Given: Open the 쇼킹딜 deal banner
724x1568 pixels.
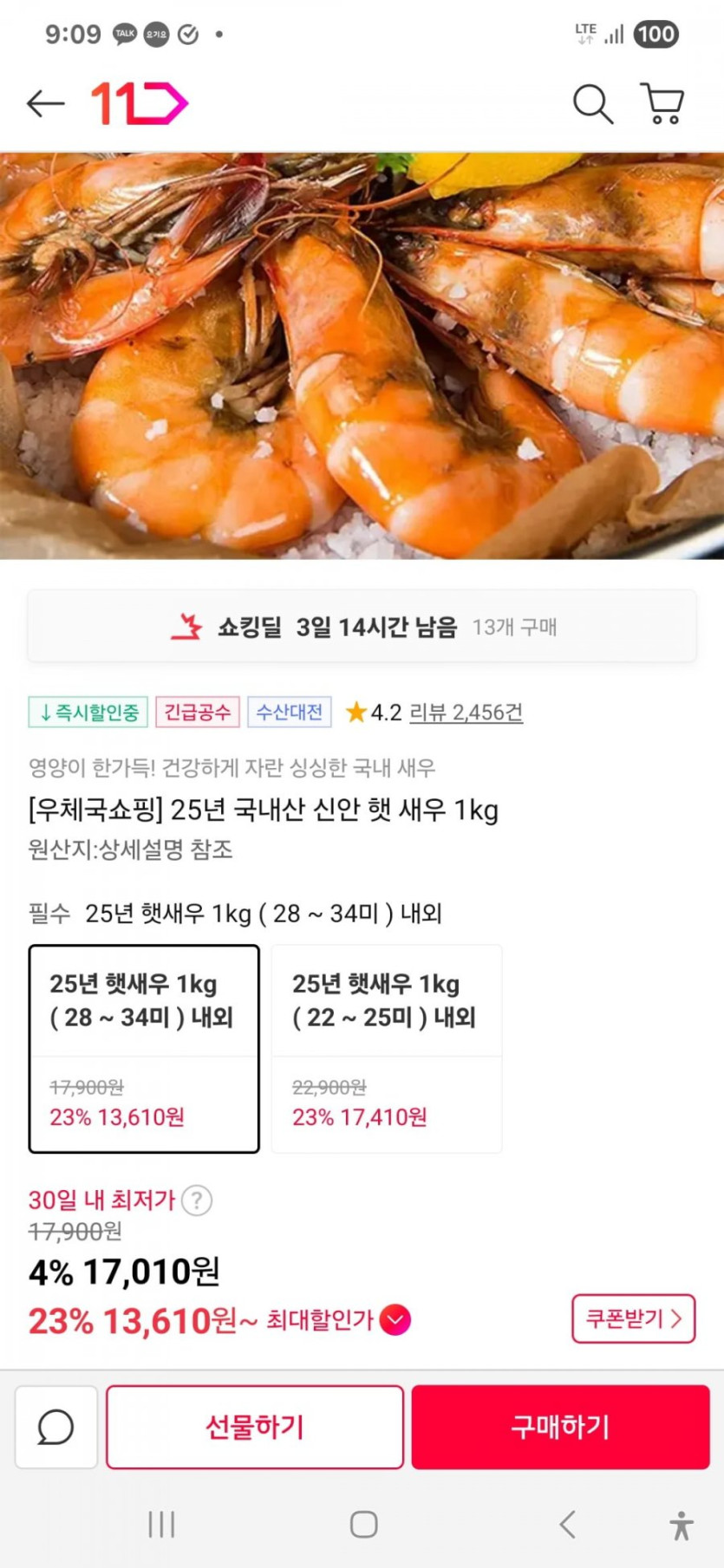Looking at the screenshot, I should (x=362, y=627).
